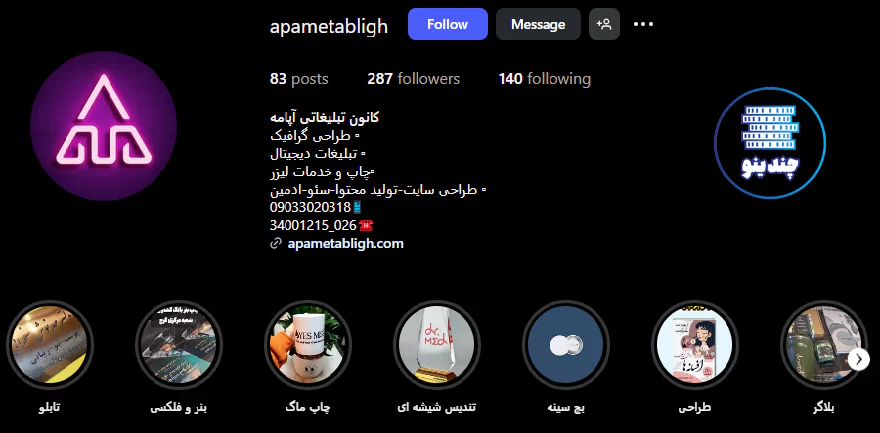Screen dimensions: 880x433
Task: View the 287 followers list
Action: 413,79
